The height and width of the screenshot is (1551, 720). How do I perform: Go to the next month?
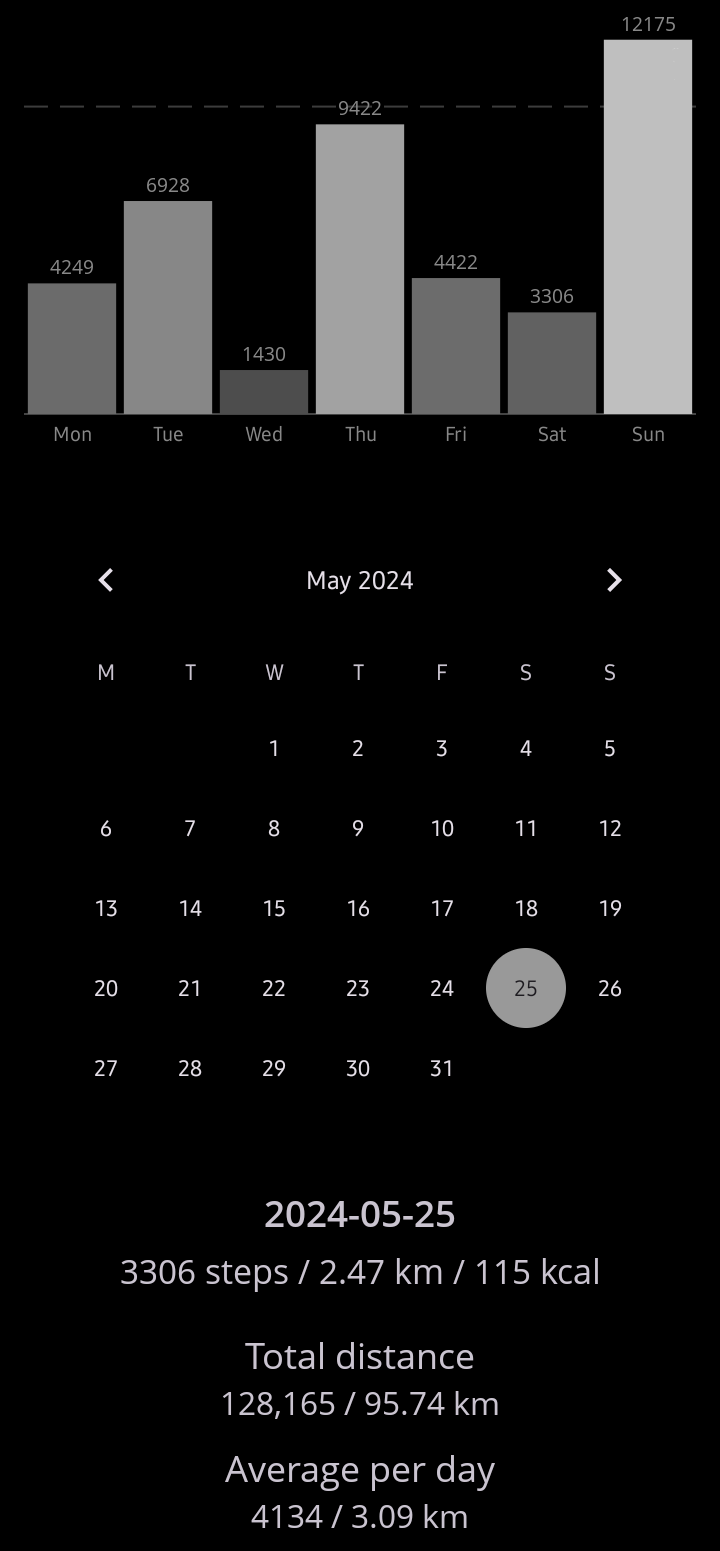coord(614,580)
